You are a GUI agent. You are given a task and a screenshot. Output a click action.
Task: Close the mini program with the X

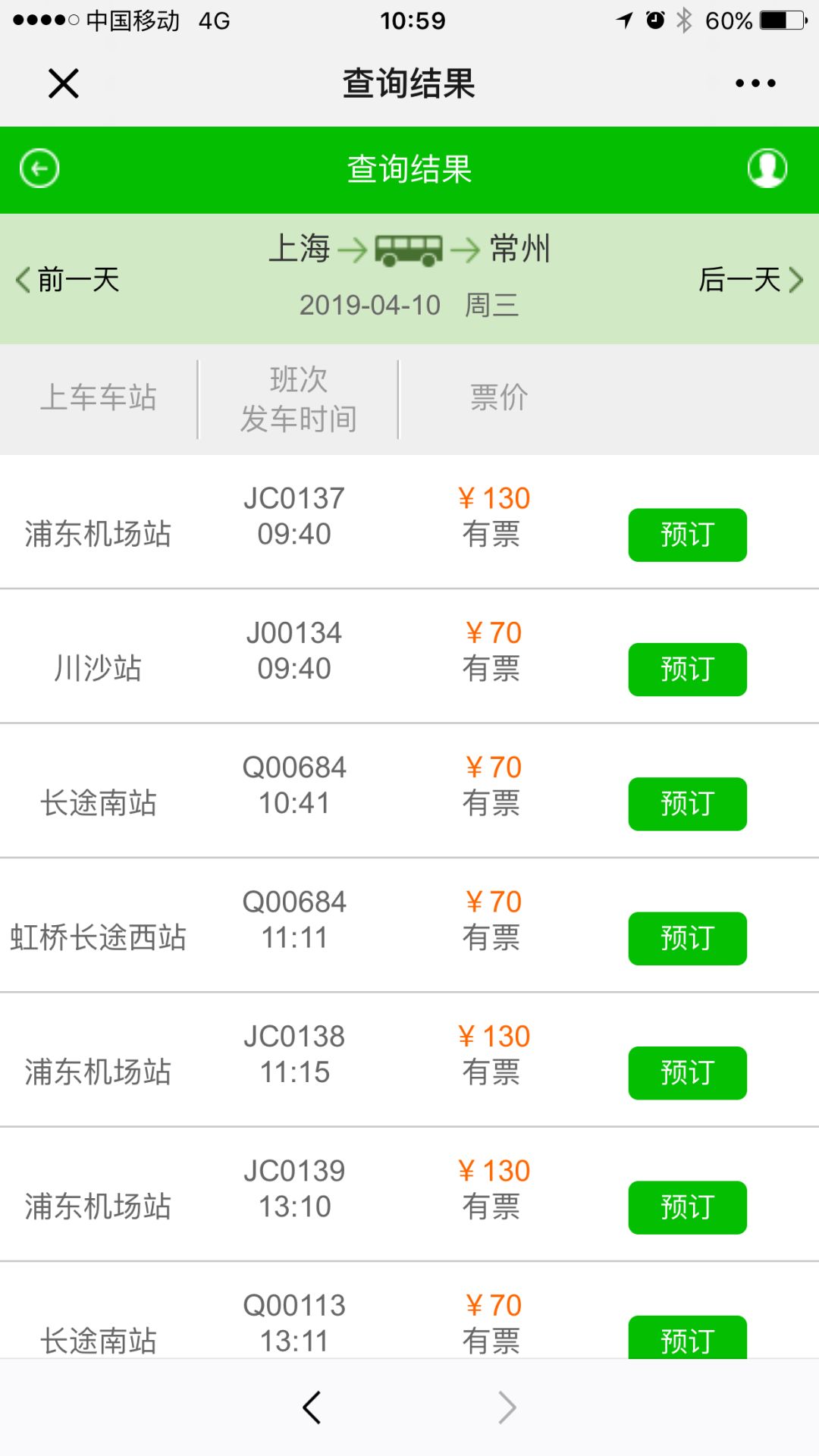coord(62,83)
